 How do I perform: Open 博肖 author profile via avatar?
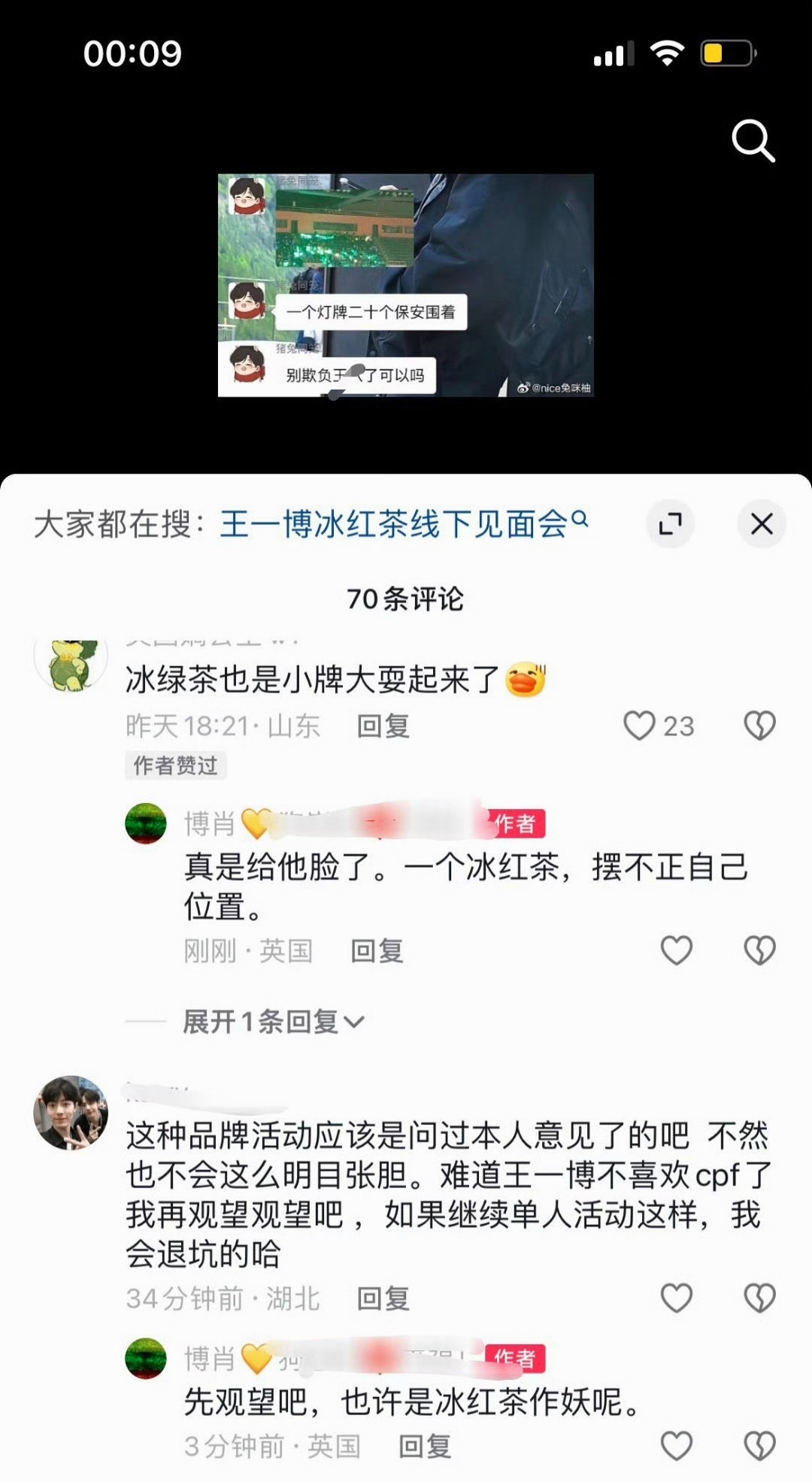pos(145,823)
